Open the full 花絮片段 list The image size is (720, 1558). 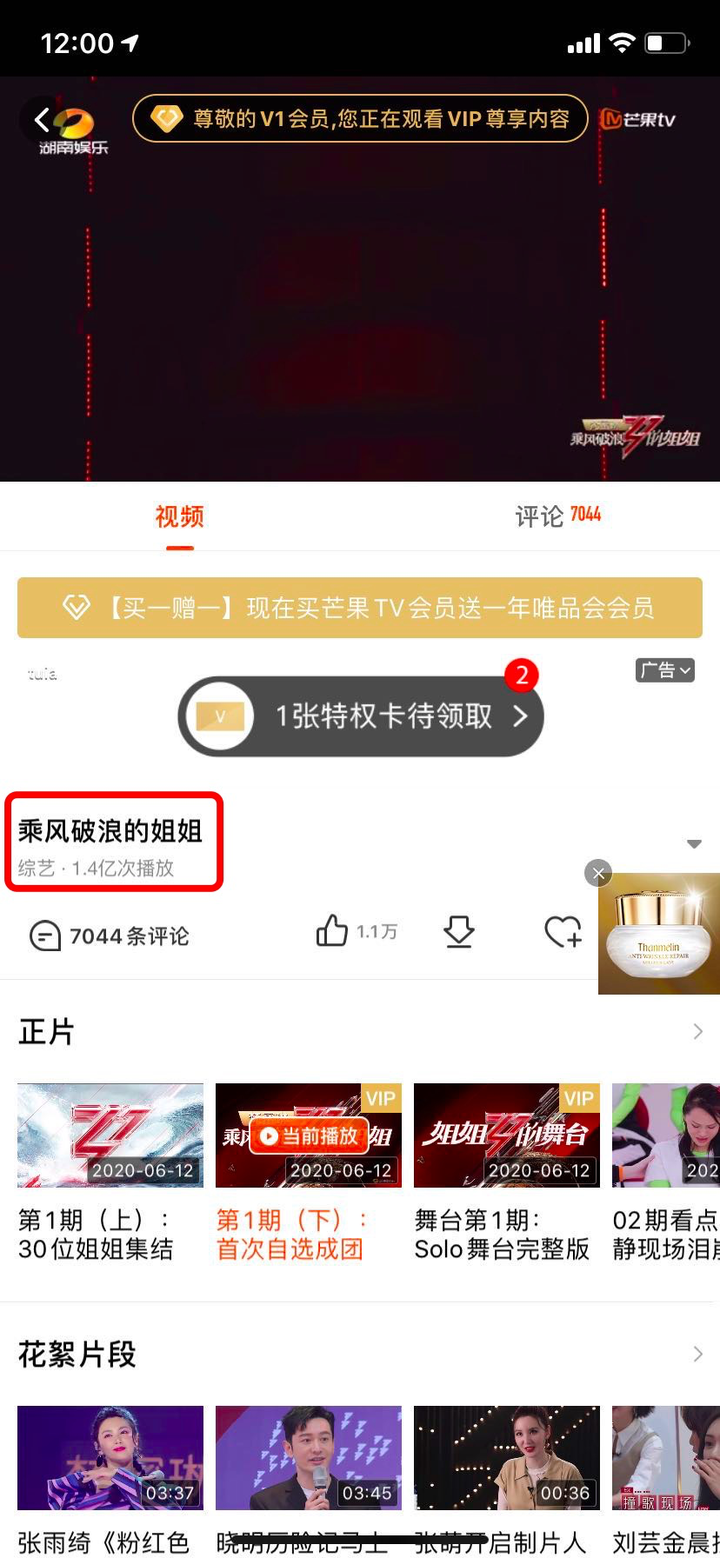click(697, 1354)
